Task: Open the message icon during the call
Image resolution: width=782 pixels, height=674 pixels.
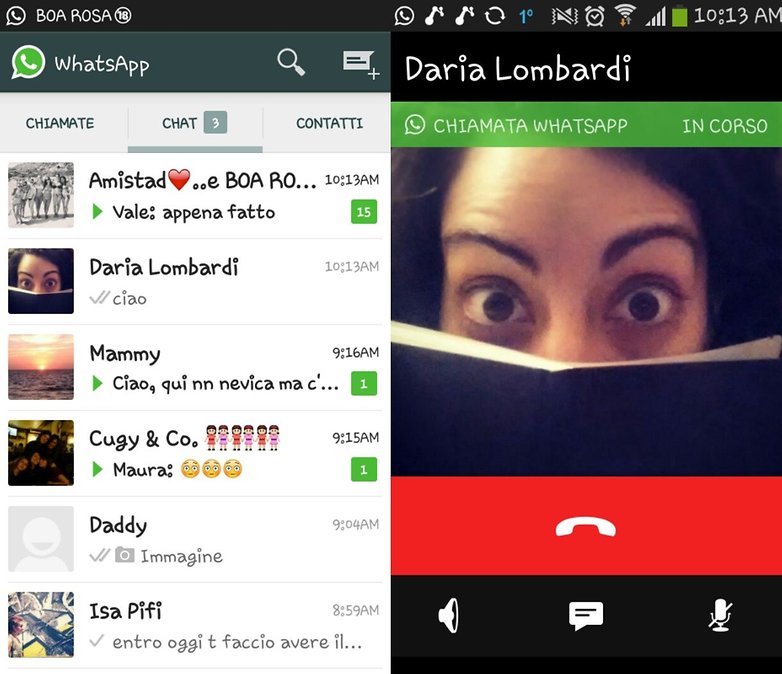Action: (x=586, y=615)
